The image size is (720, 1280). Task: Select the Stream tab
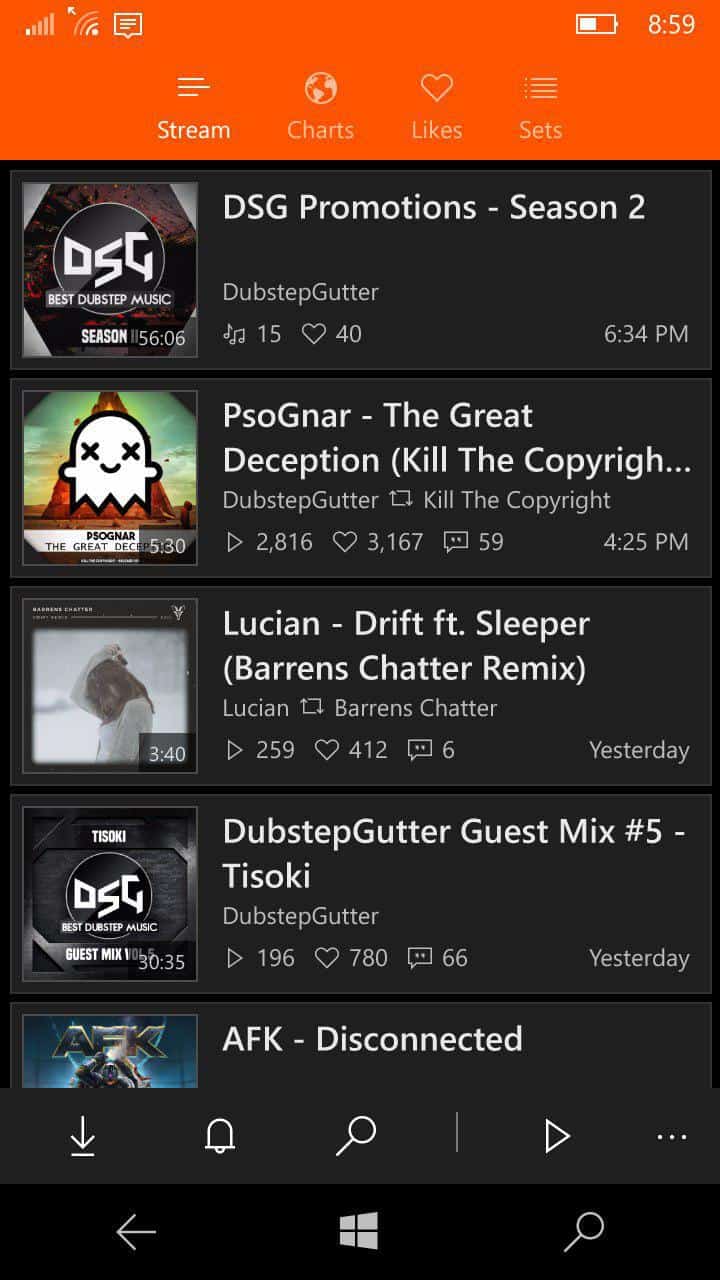click(193, 108)
